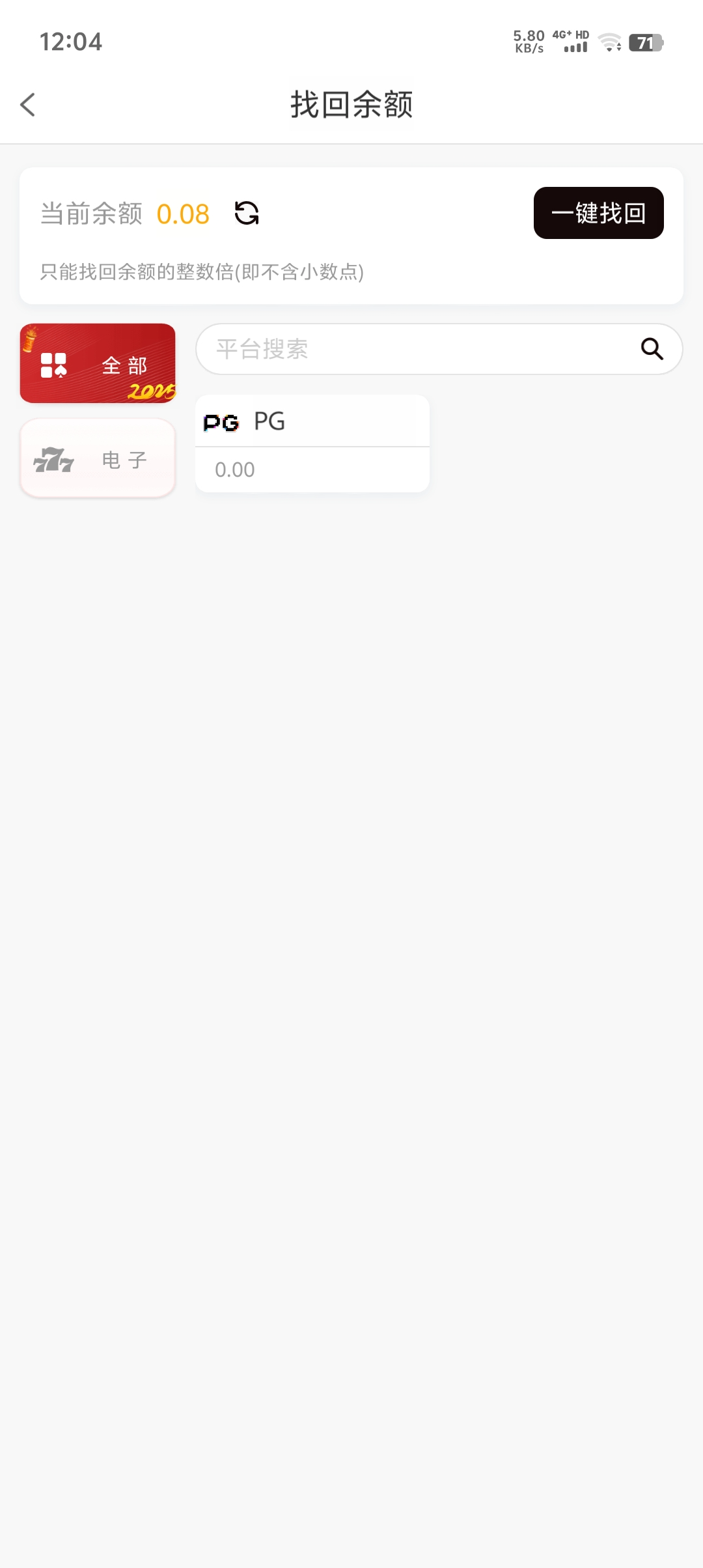Tap the 12:04 clock in the status bar

(71, 42)
